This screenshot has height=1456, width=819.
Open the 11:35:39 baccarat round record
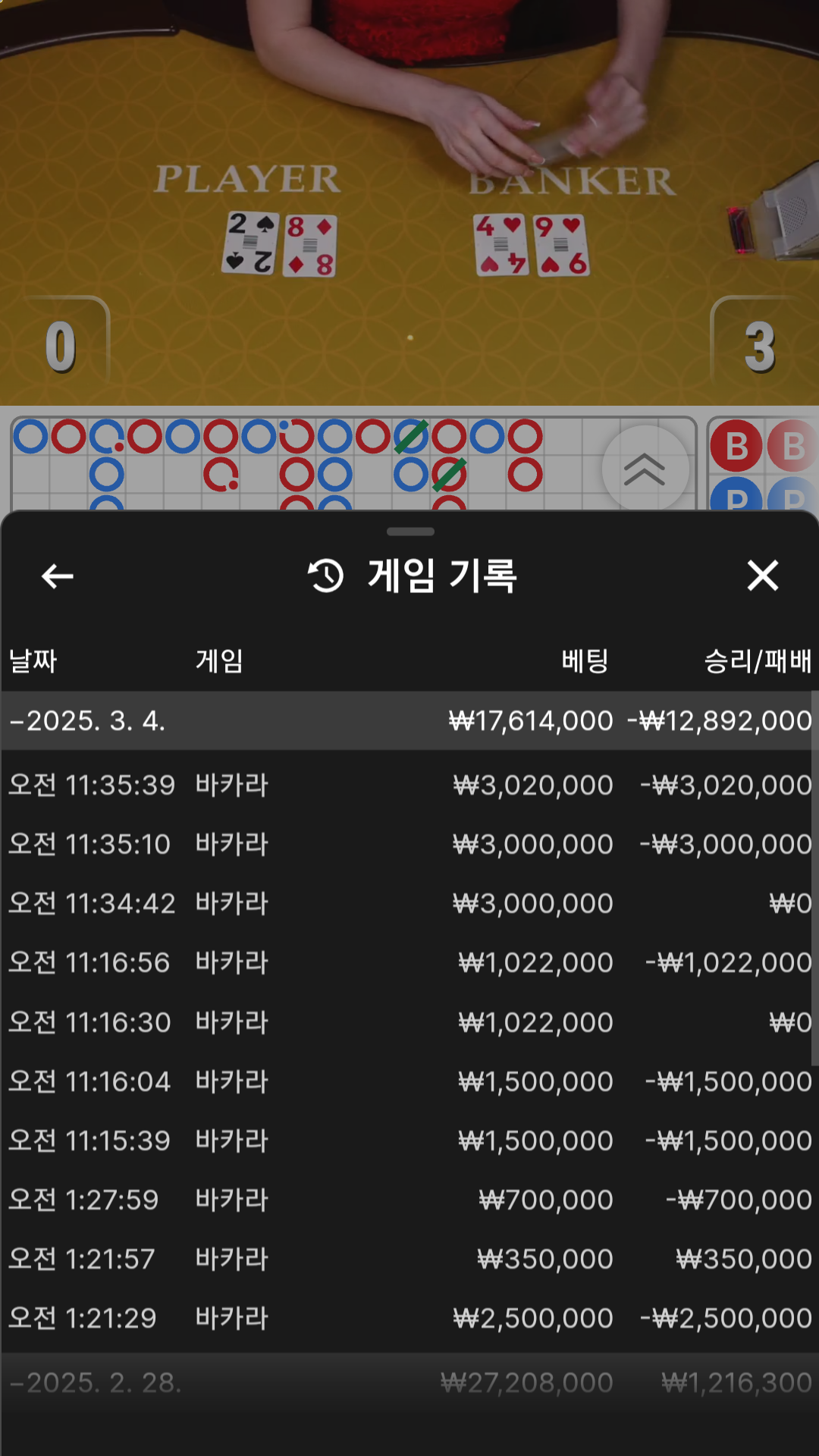pyautogui.click(x=409, y=785)
